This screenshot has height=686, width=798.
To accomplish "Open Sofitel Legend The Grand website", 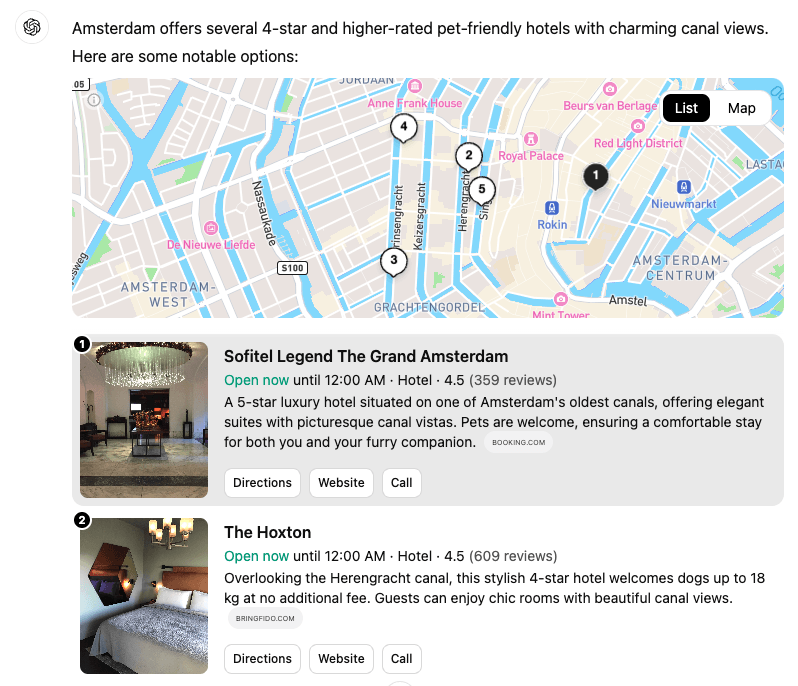I will click(341, 482).
